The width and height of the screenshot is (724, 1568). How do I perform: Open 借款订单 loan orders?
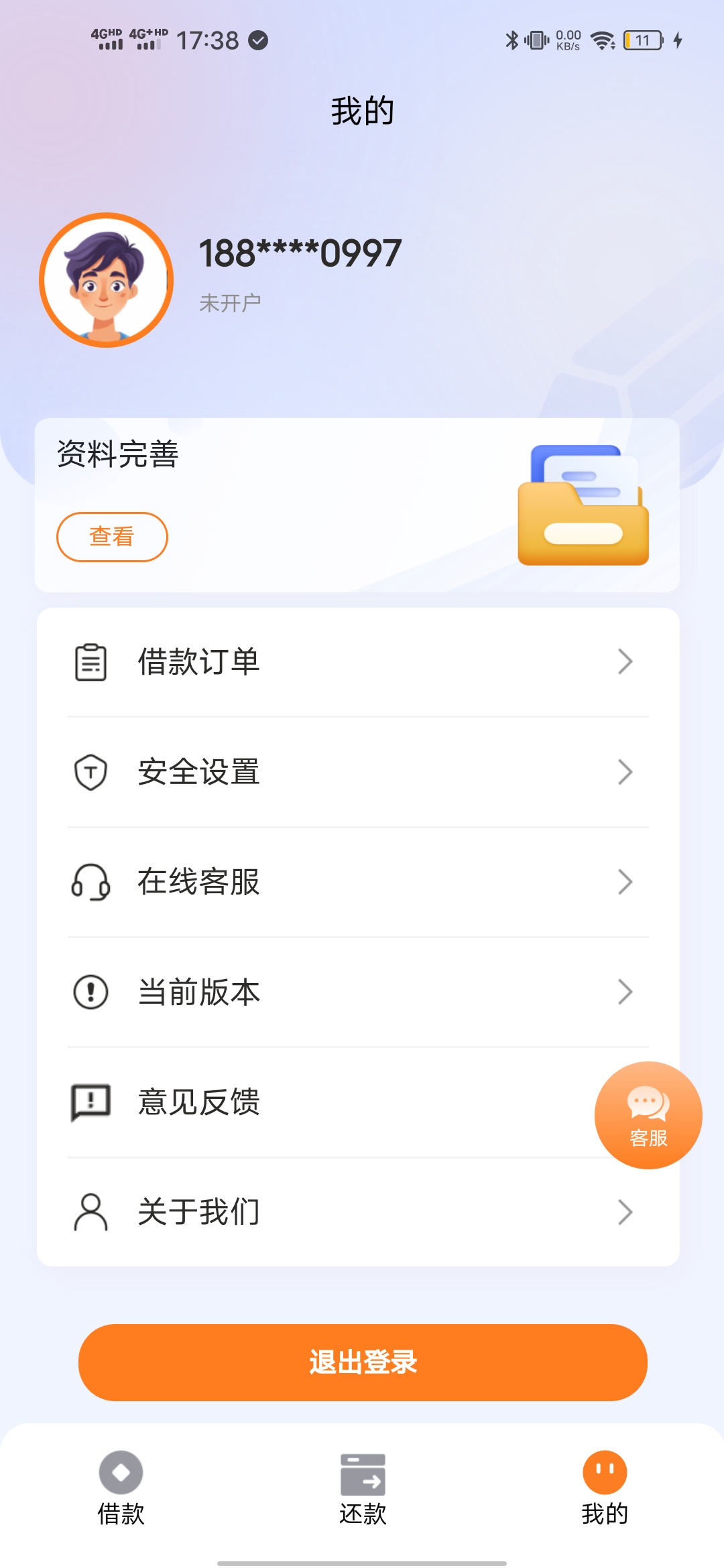358,662
